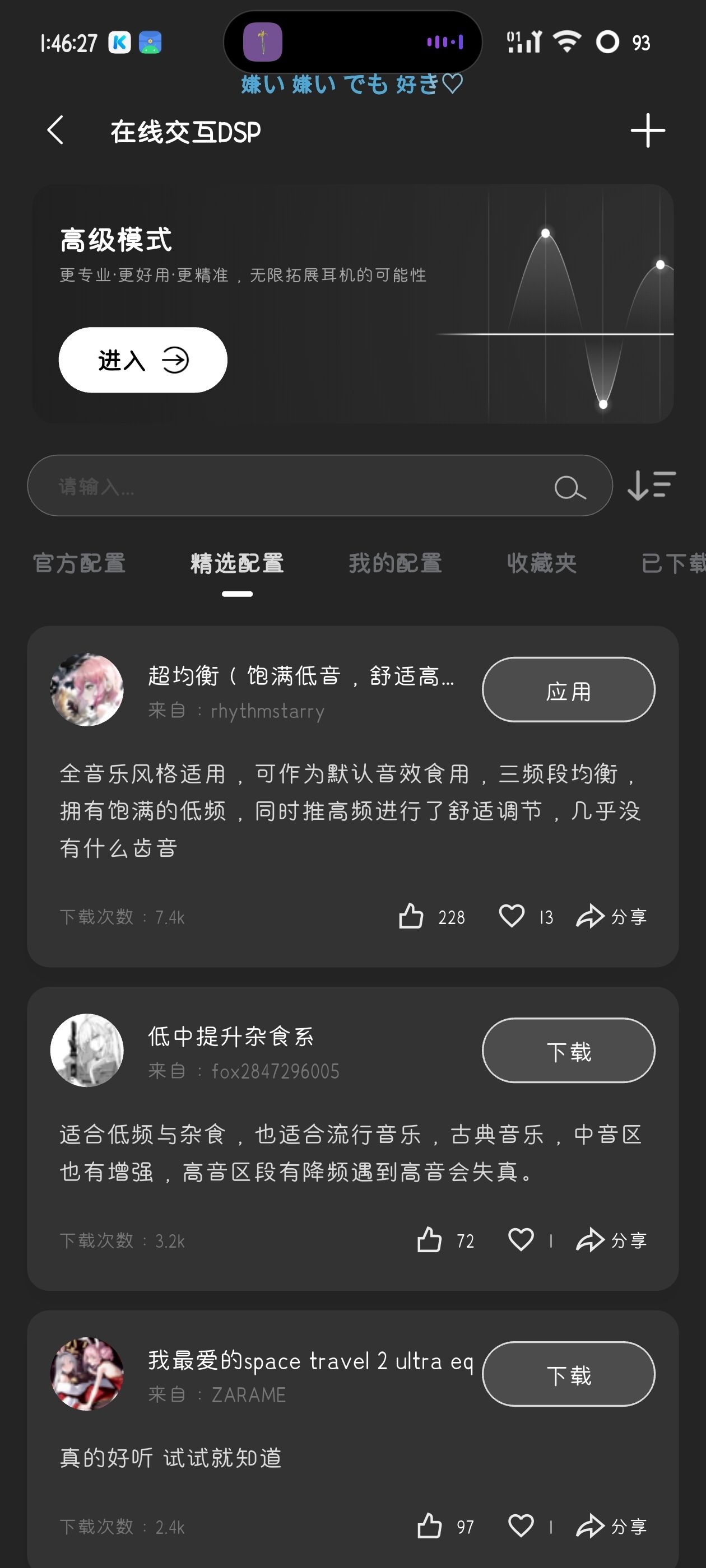This screenshot has width=706, height=1568.
Task: Share ZARAME's space travel eq config
Action: point(611,1526)
